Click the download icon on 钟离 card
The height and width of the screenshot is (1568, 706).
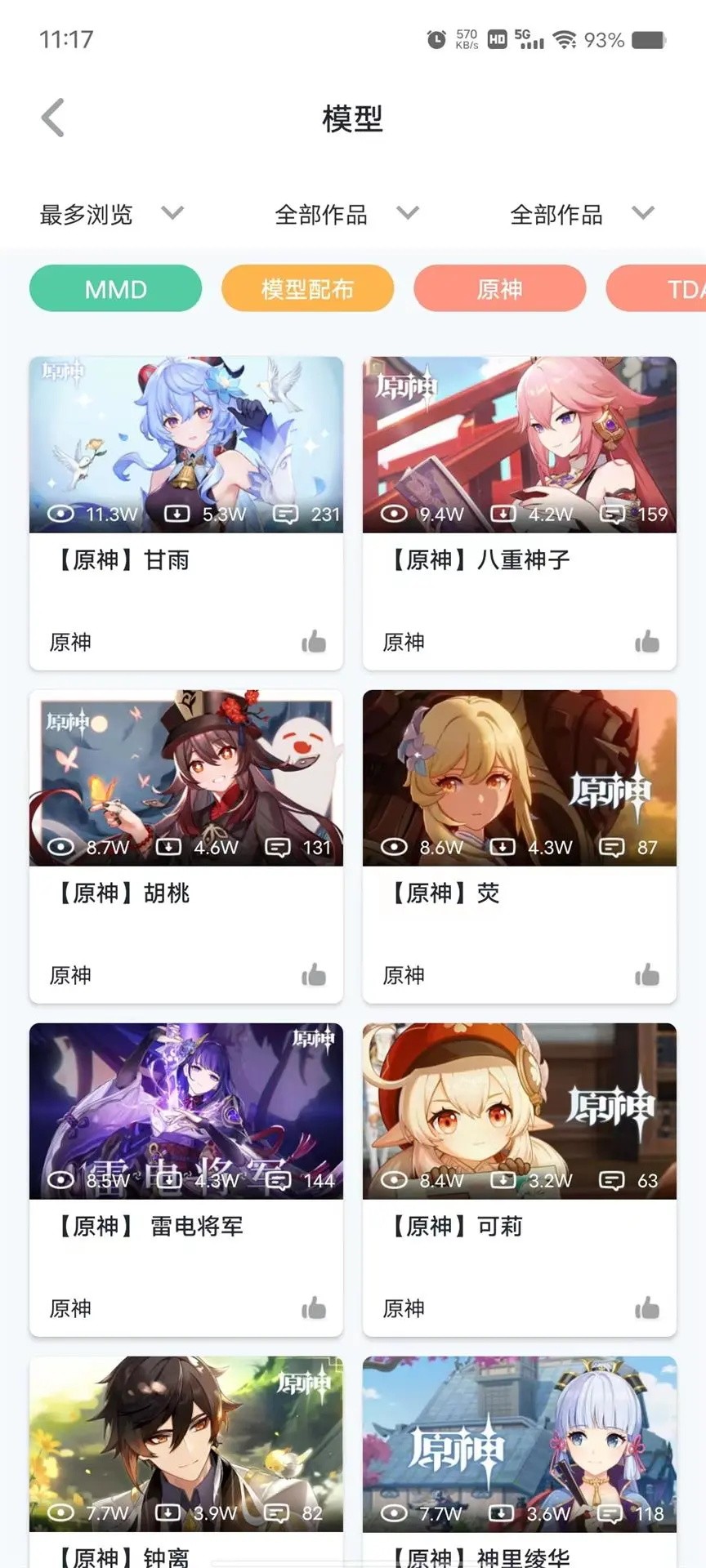[168, 1512]
